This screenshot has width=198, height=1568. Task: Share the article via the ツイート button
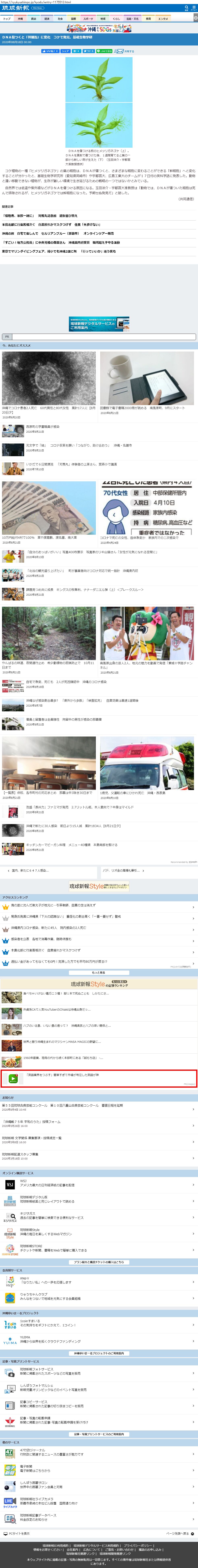89,51
